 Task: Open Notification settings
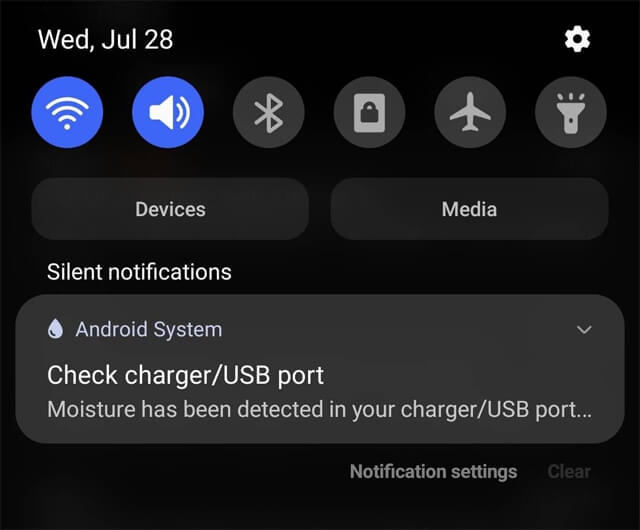pyautogui.click(x=433, y=471)
